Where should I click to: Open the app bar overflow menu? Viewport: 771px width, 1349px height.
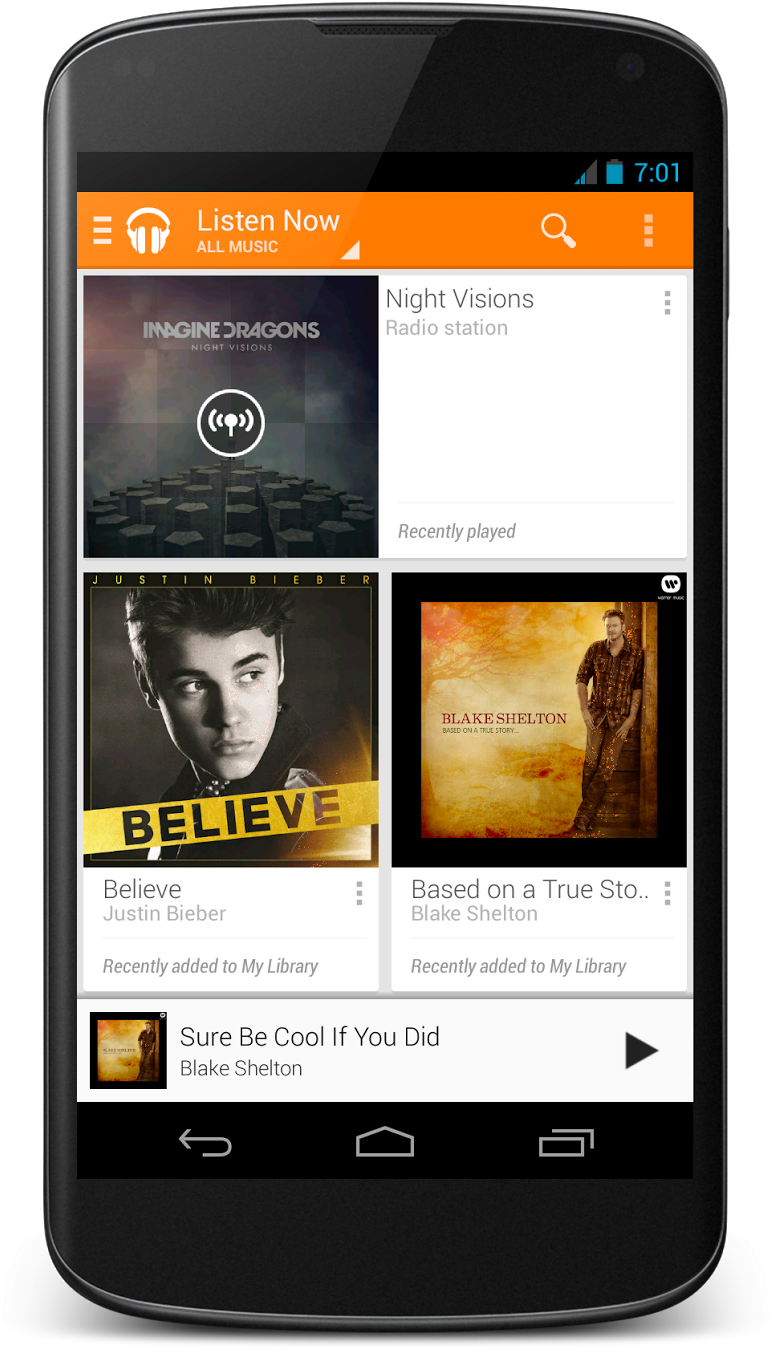(648, 230)
